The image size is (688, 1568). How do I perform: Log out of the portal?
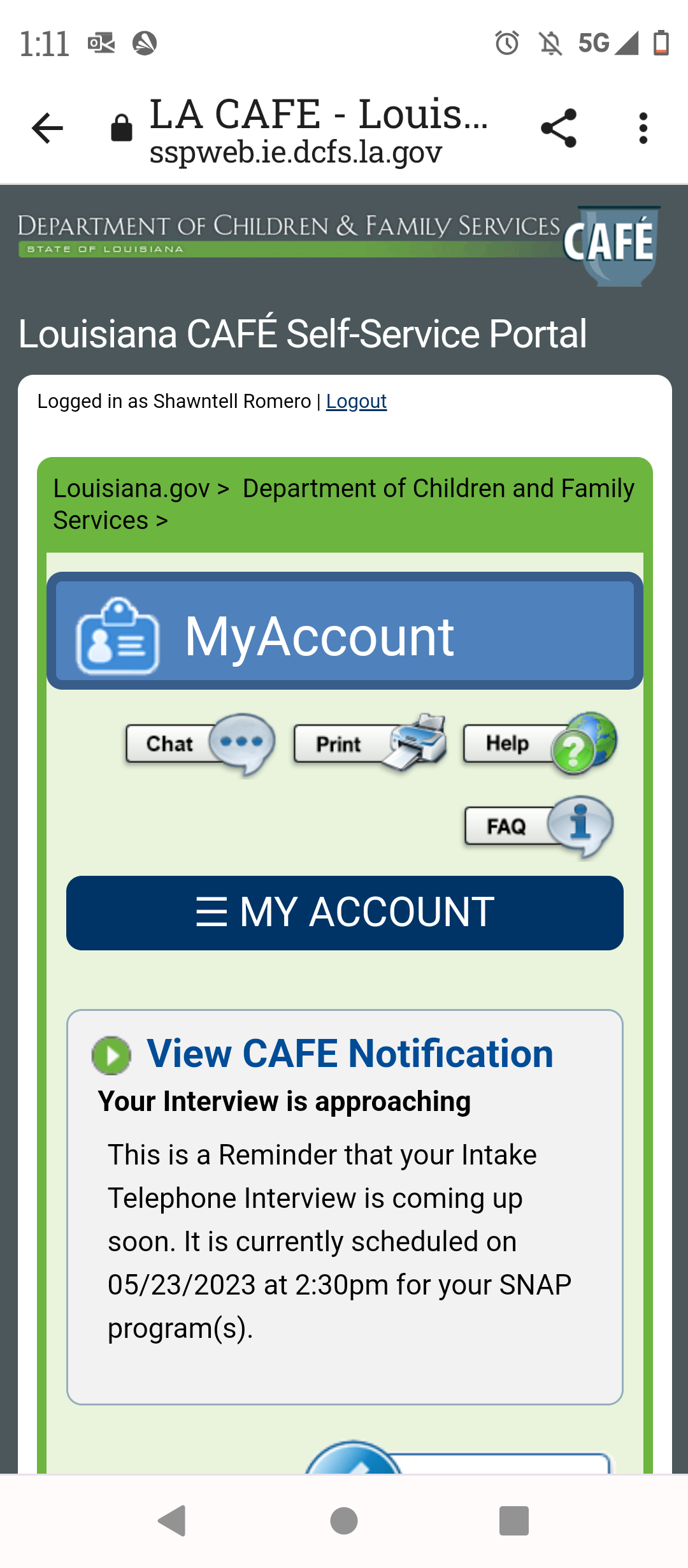tap(356, 402)
